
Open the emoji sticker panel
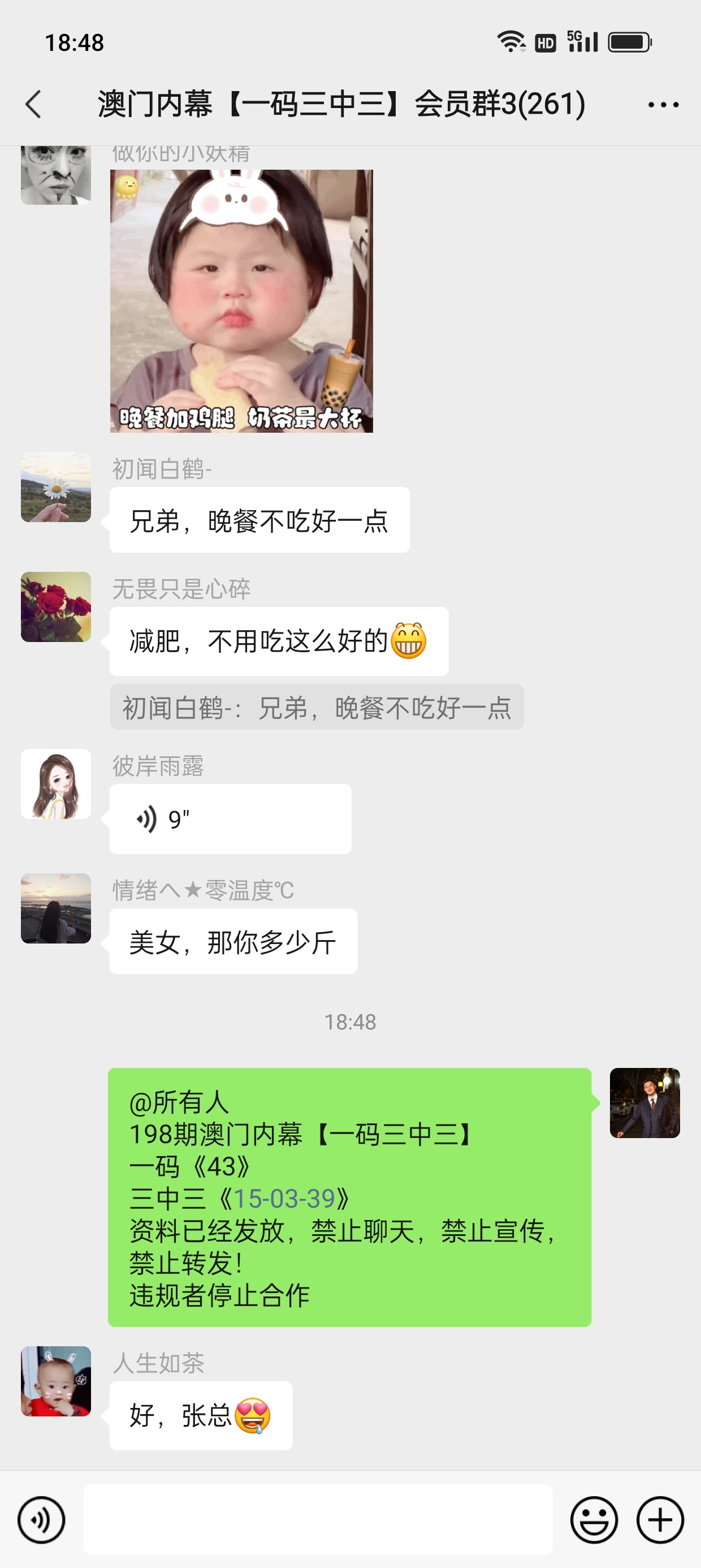pyautogui.click(x=593, y=1520)
